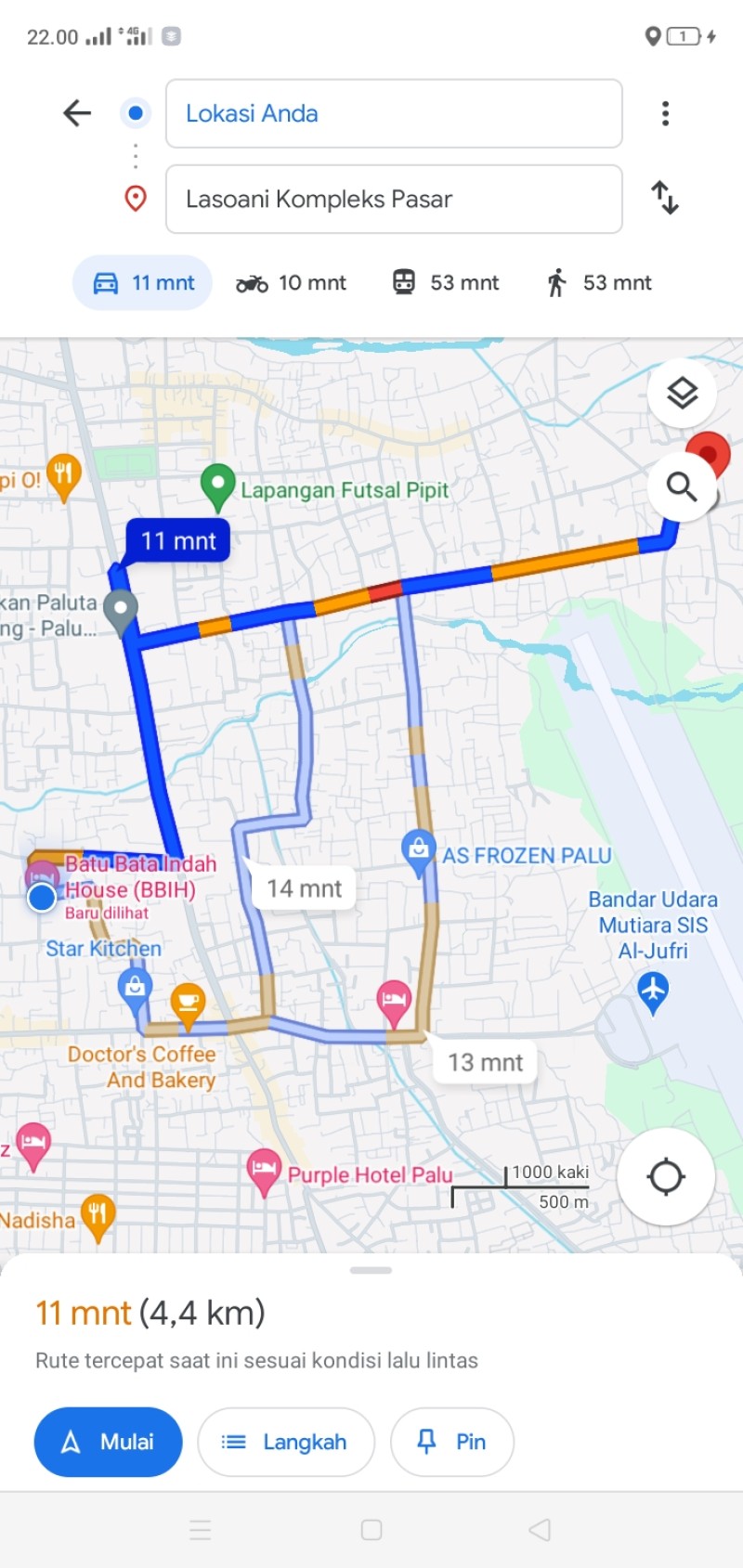Viewport: 743px width, 1568px height.
Task: Switch to motorcycle mode 10 mnt
Action: click(x=291, y=282)
